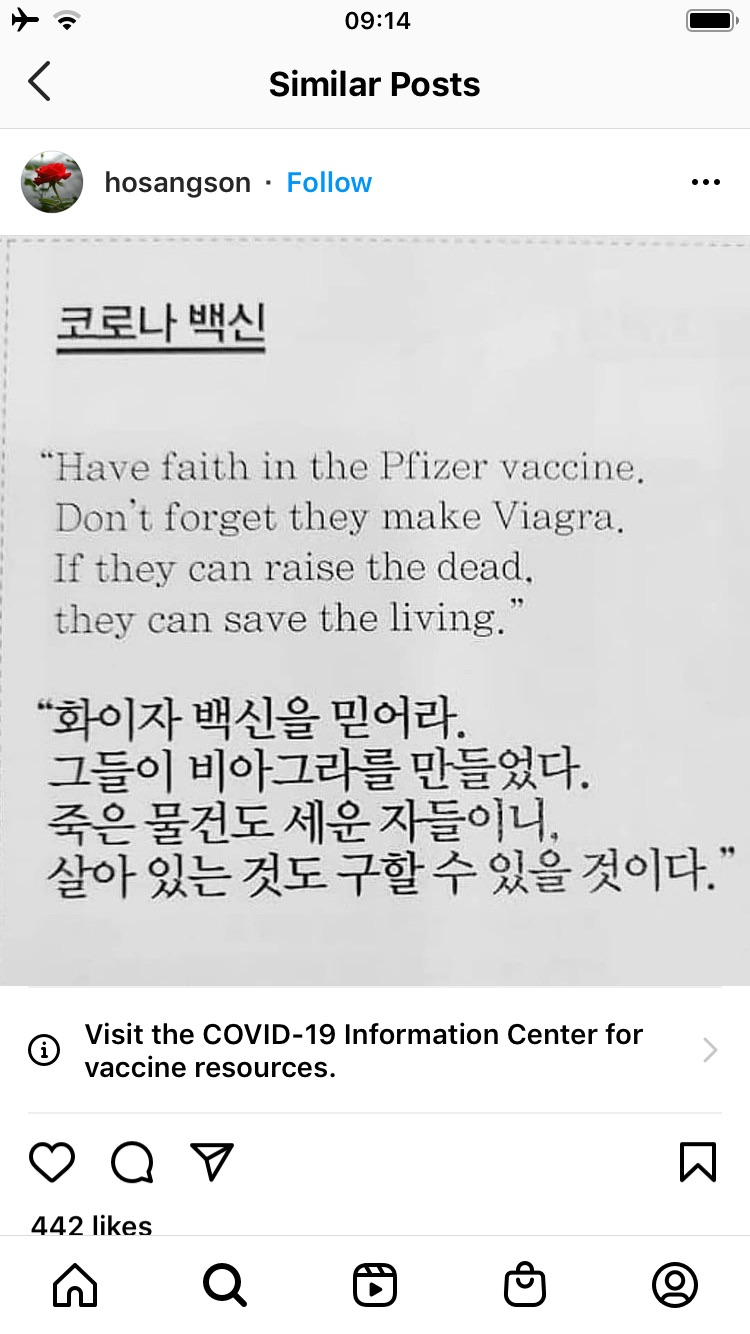This screenshot has width=750, height=1334.
Task: Share the post via paper plane icon
Action: coord(212,1162)
